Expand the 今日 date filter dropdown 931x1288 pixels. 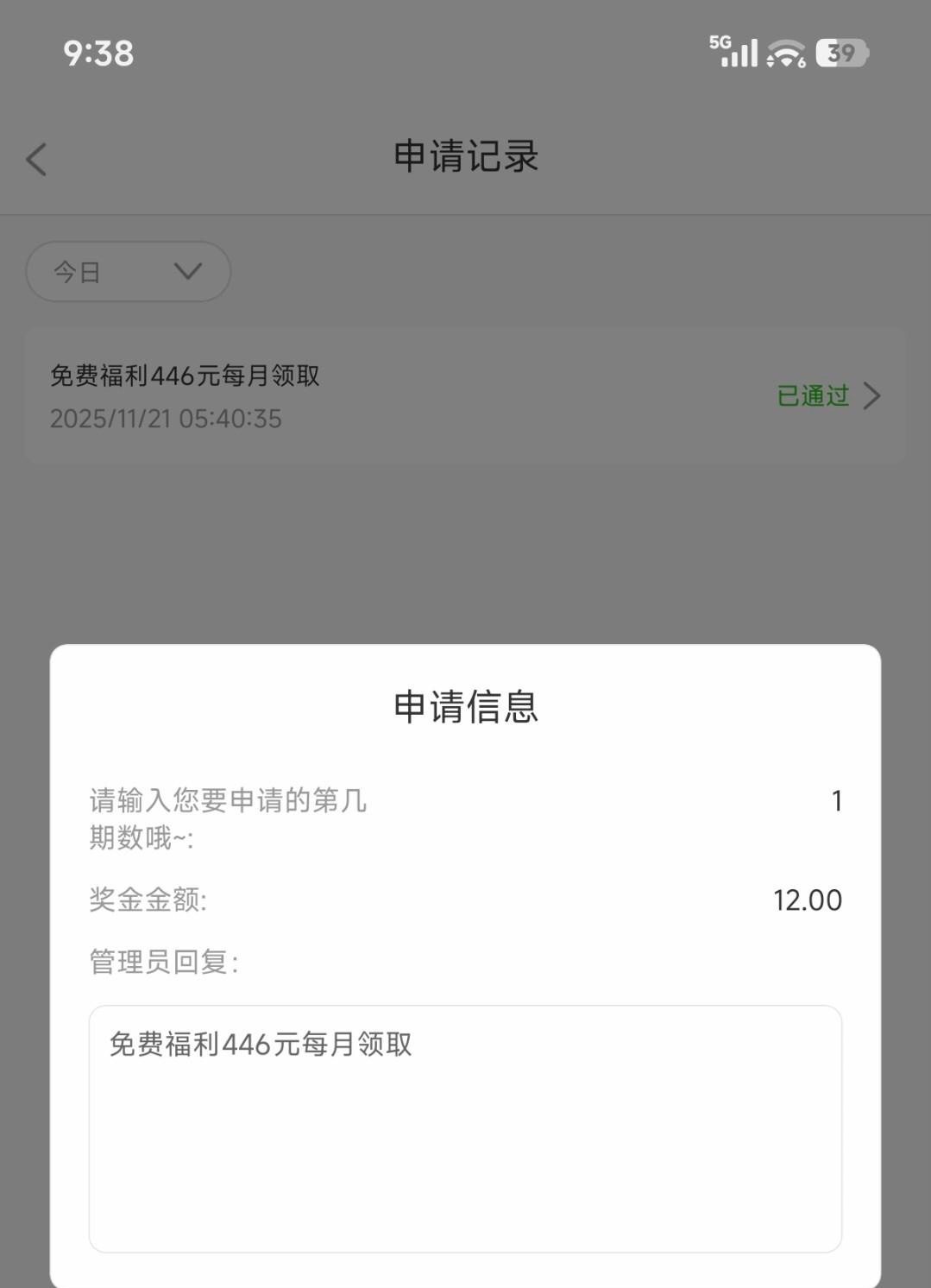coord(129,272)
